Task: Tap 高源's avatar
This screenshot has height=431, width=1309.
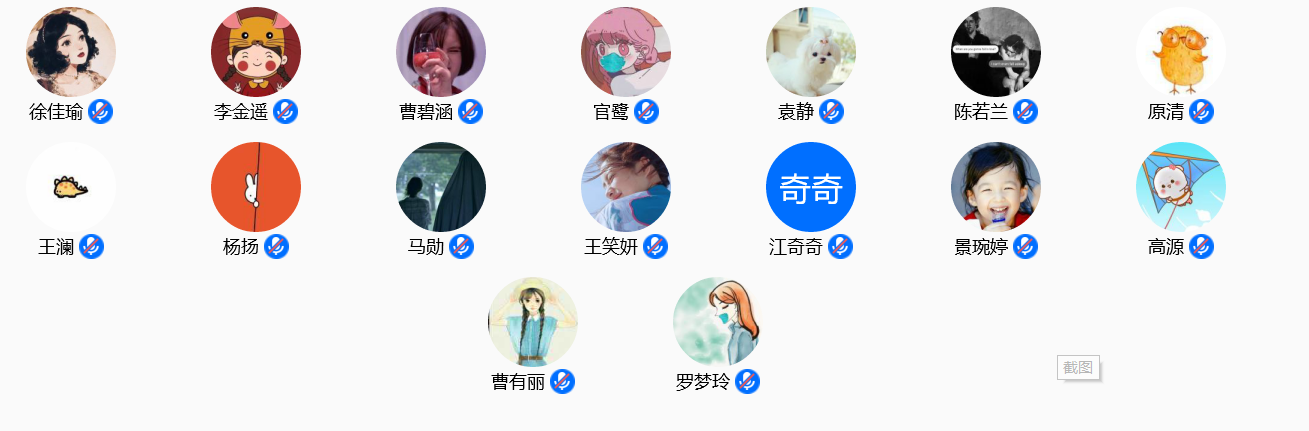Action: [1181, 187]
